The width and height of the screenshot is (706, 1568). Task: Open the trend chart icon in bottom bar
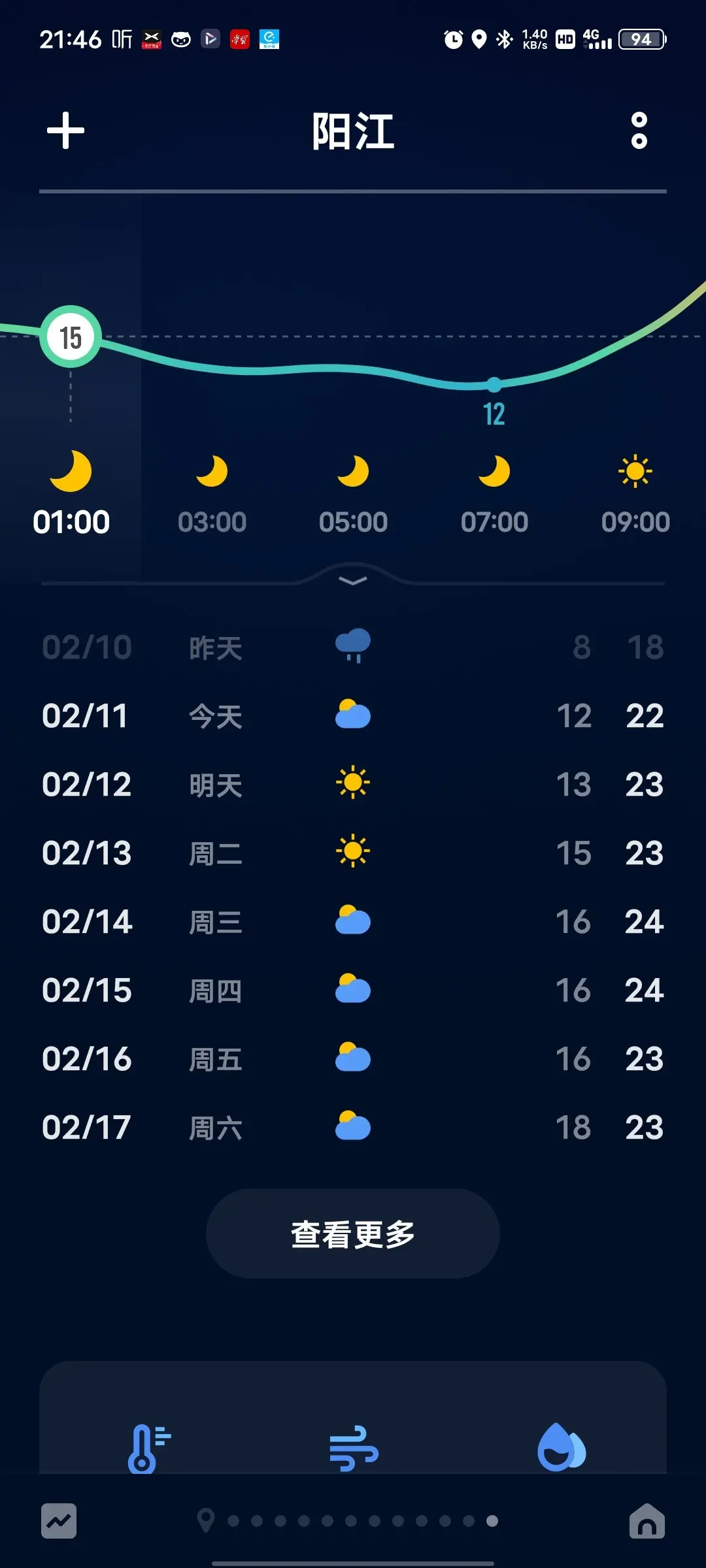click(x=59, y=1521)
